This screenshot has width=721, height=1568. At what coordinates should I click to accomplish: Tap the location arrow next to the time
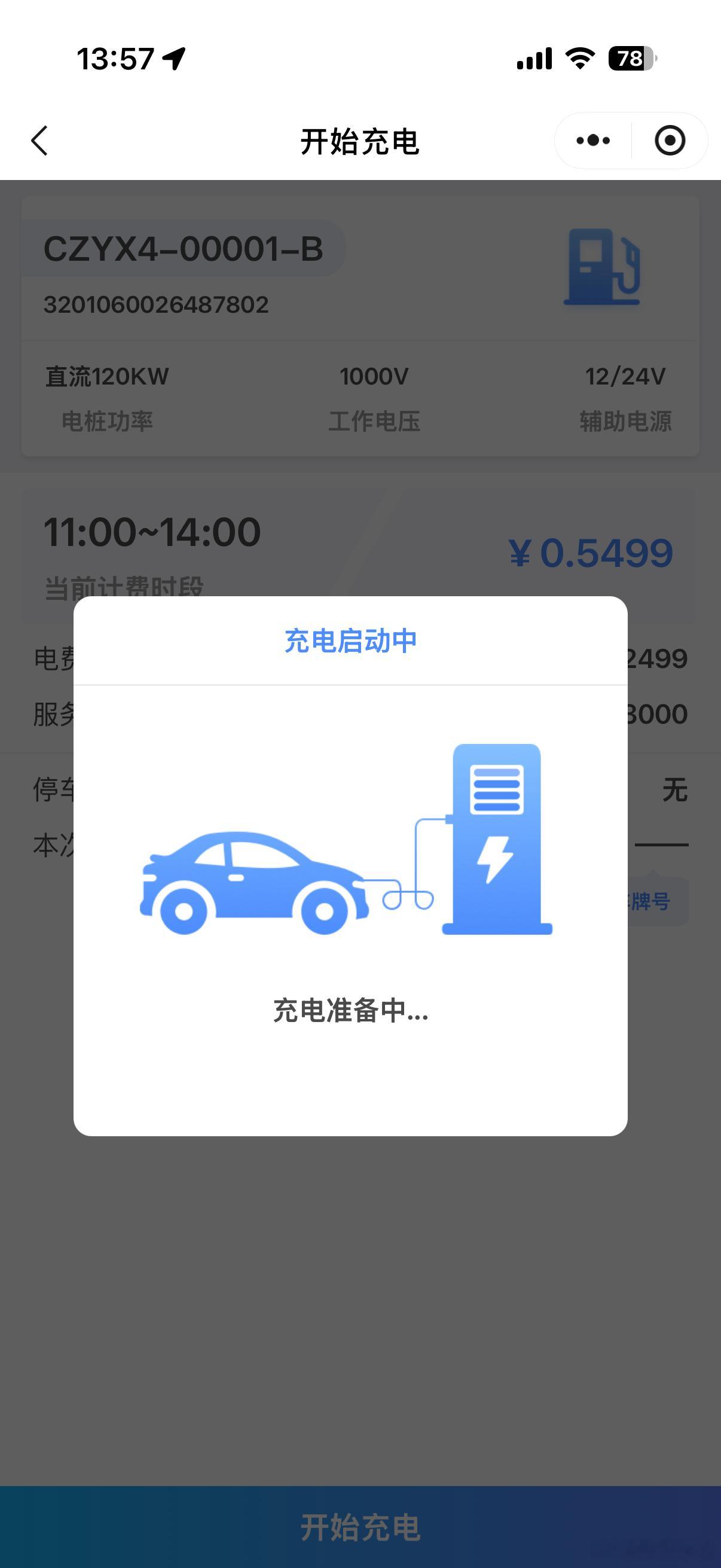tap(174, 59)
